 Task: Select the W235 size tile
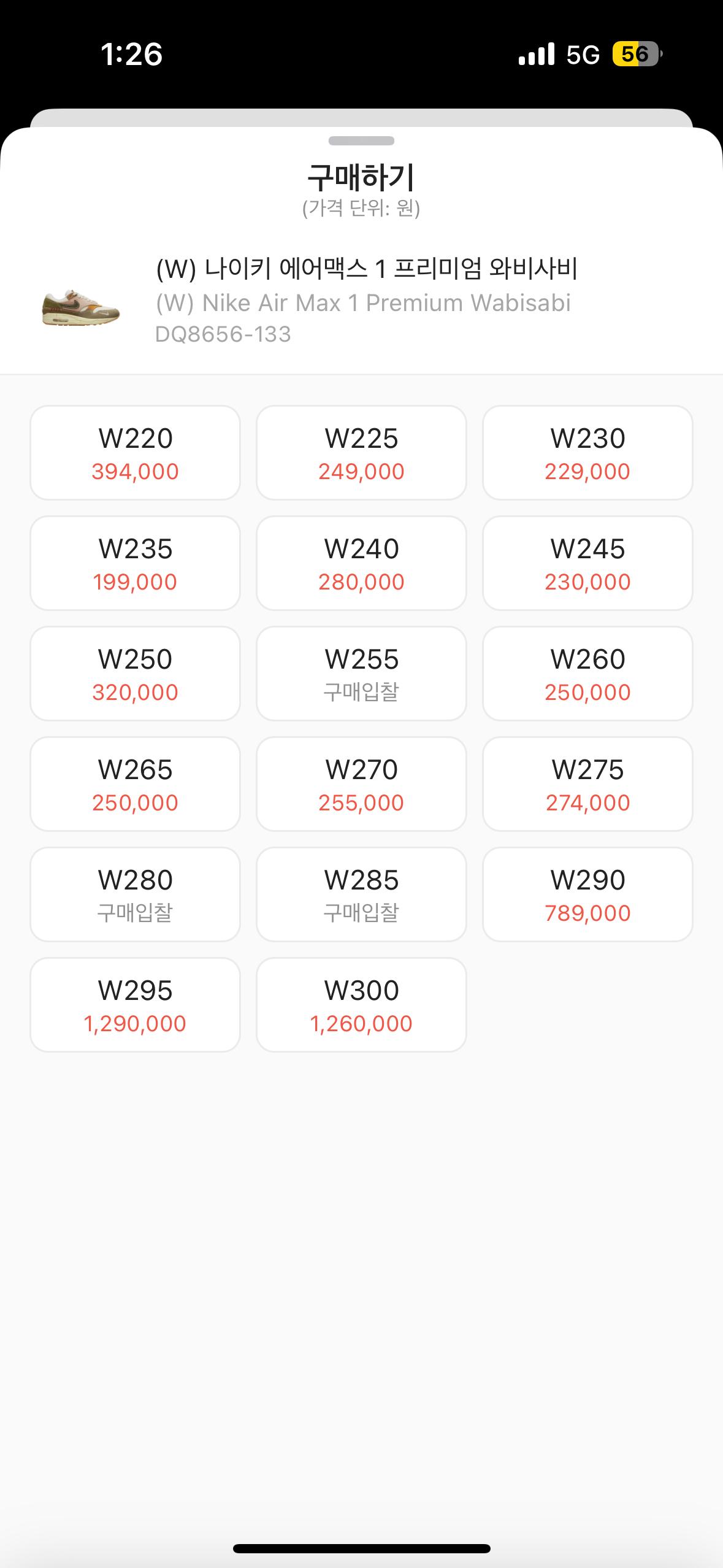point(135,563)
